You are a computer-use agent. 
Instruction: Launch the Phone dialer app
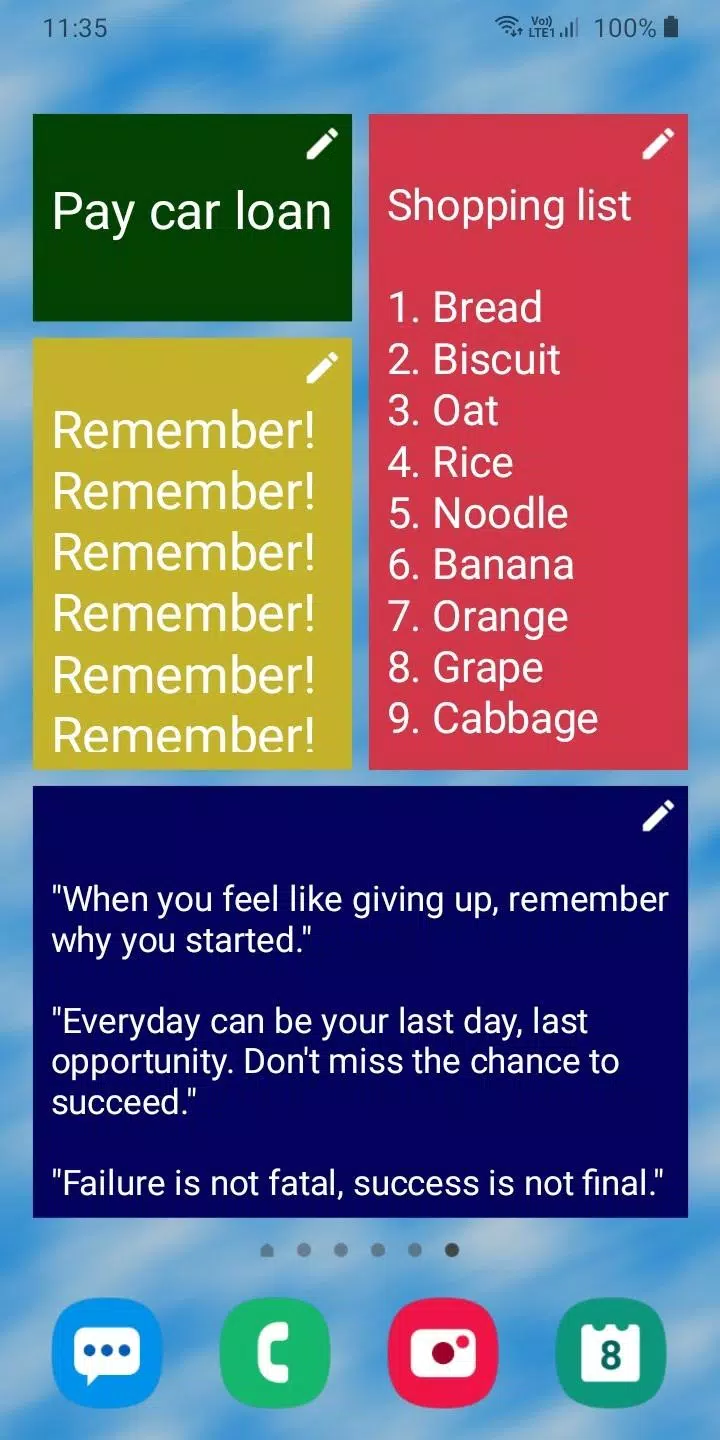[x=275, y=1353]
